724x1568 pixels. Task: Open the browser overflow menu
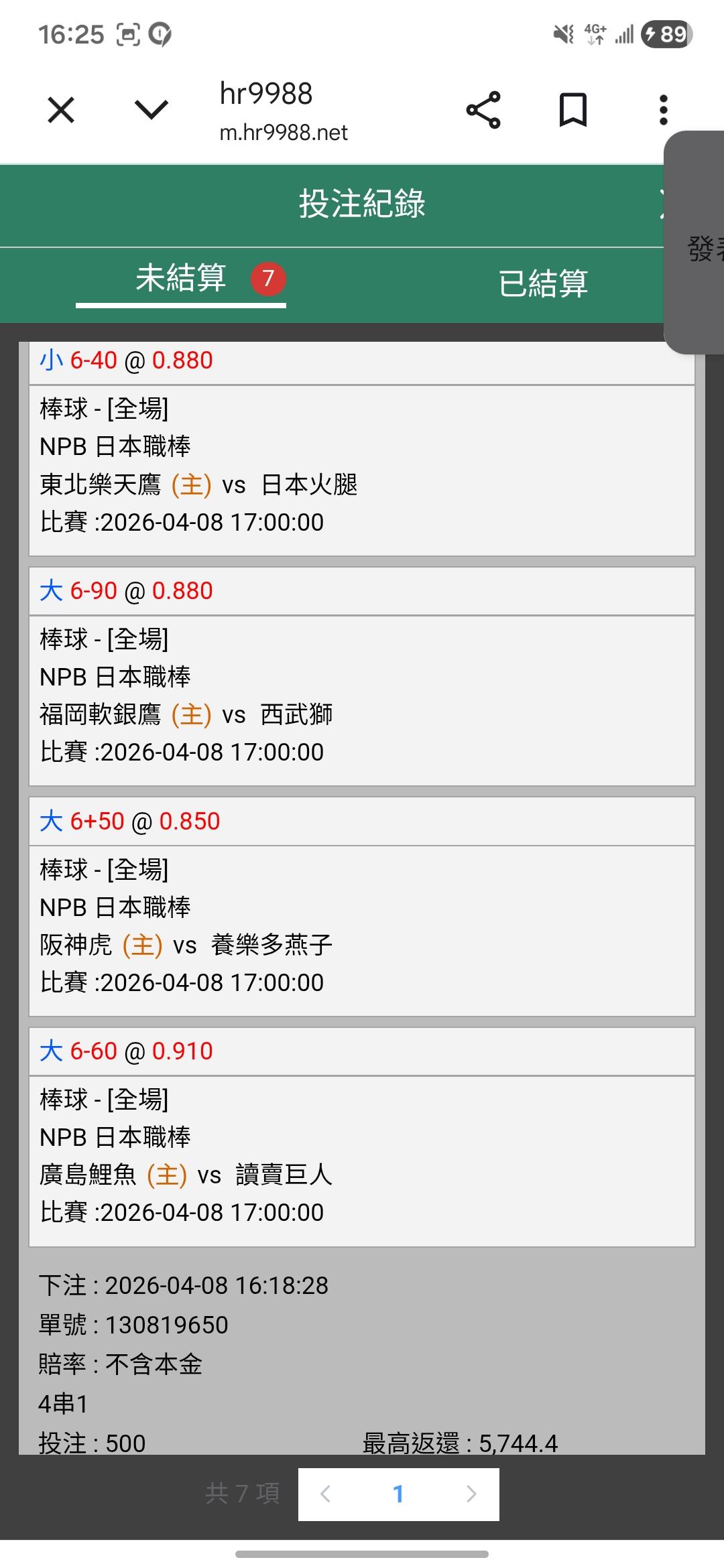(x=663, y=110)
